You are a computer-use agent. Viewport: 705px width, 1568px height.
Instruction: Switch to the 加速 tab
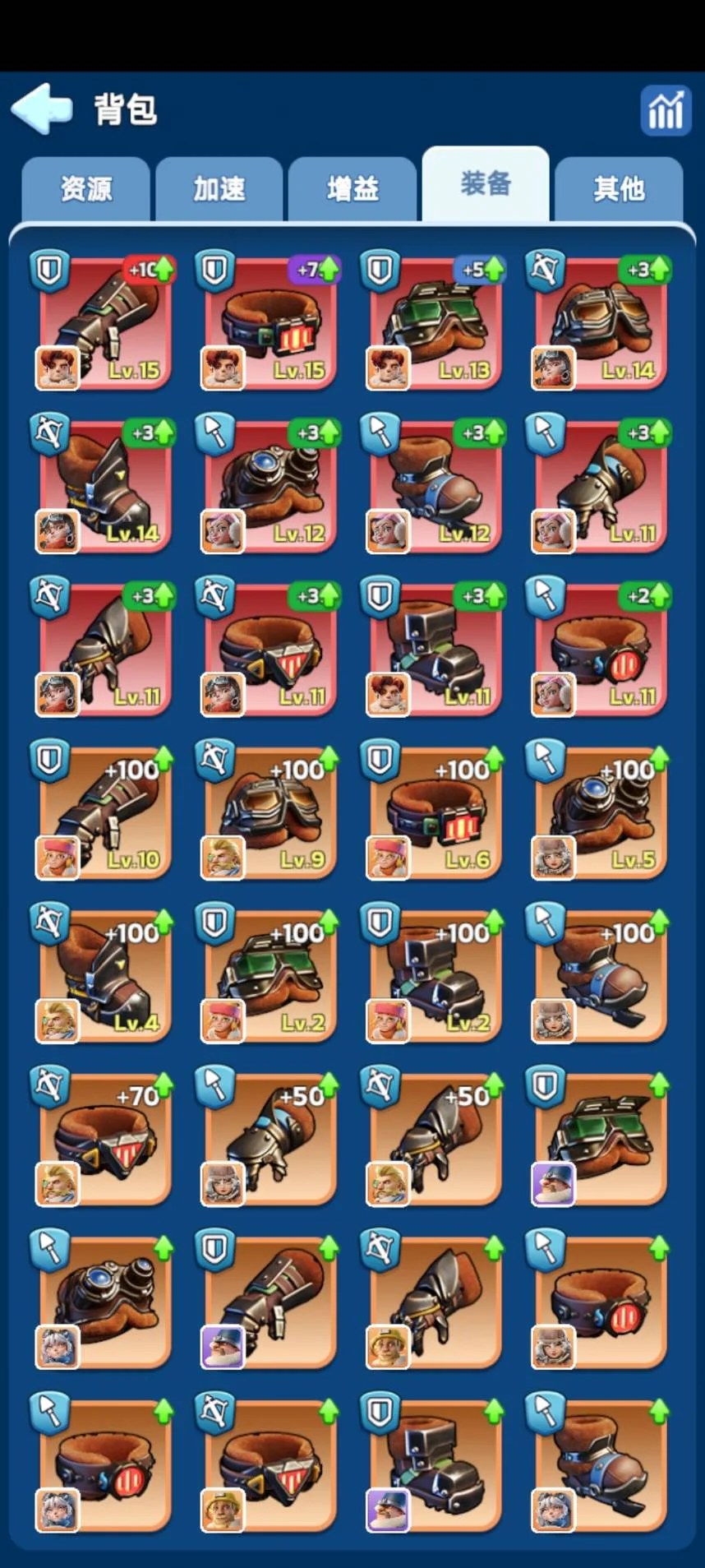pyautogui.click(x=219, y=189)
